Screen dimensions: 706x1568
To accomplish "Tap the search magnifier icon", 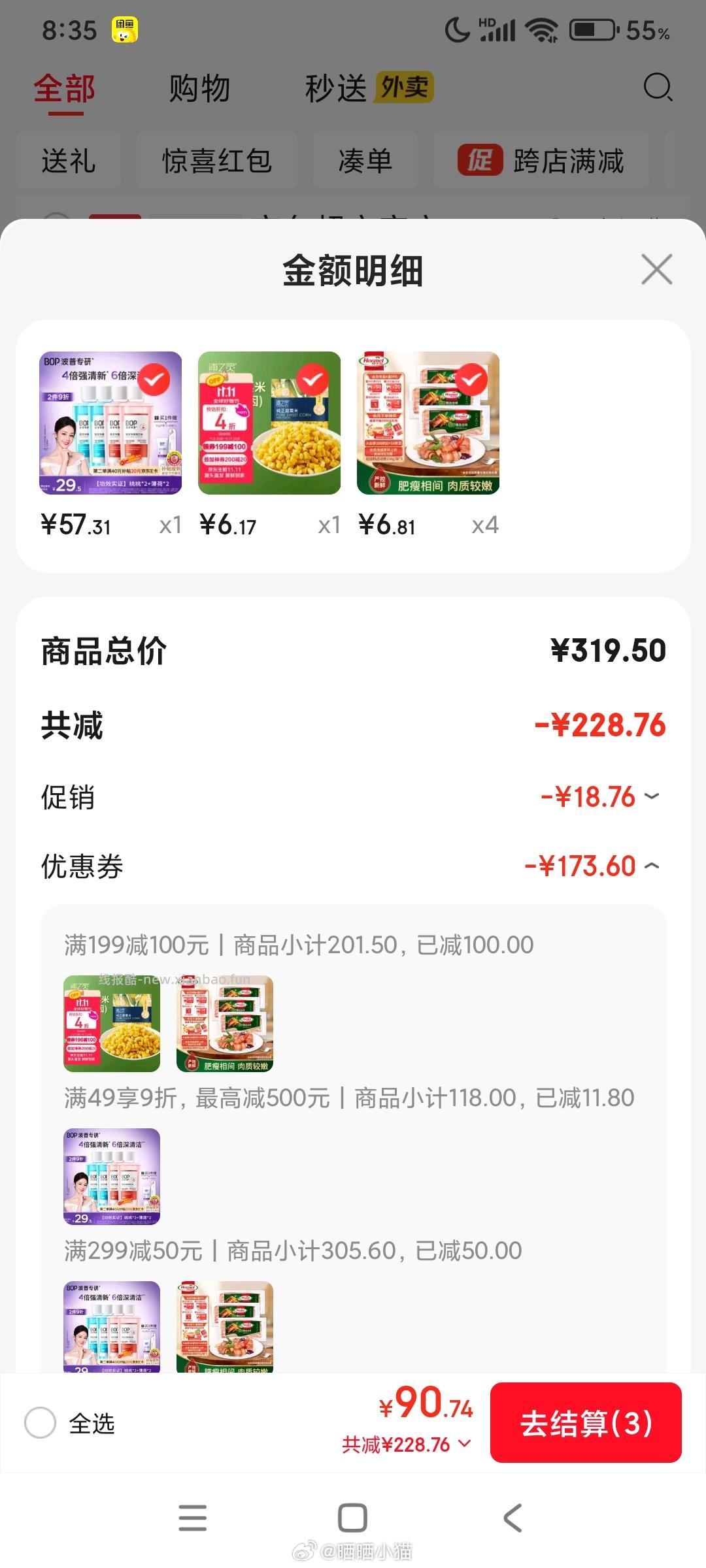I will coord(657,88).
